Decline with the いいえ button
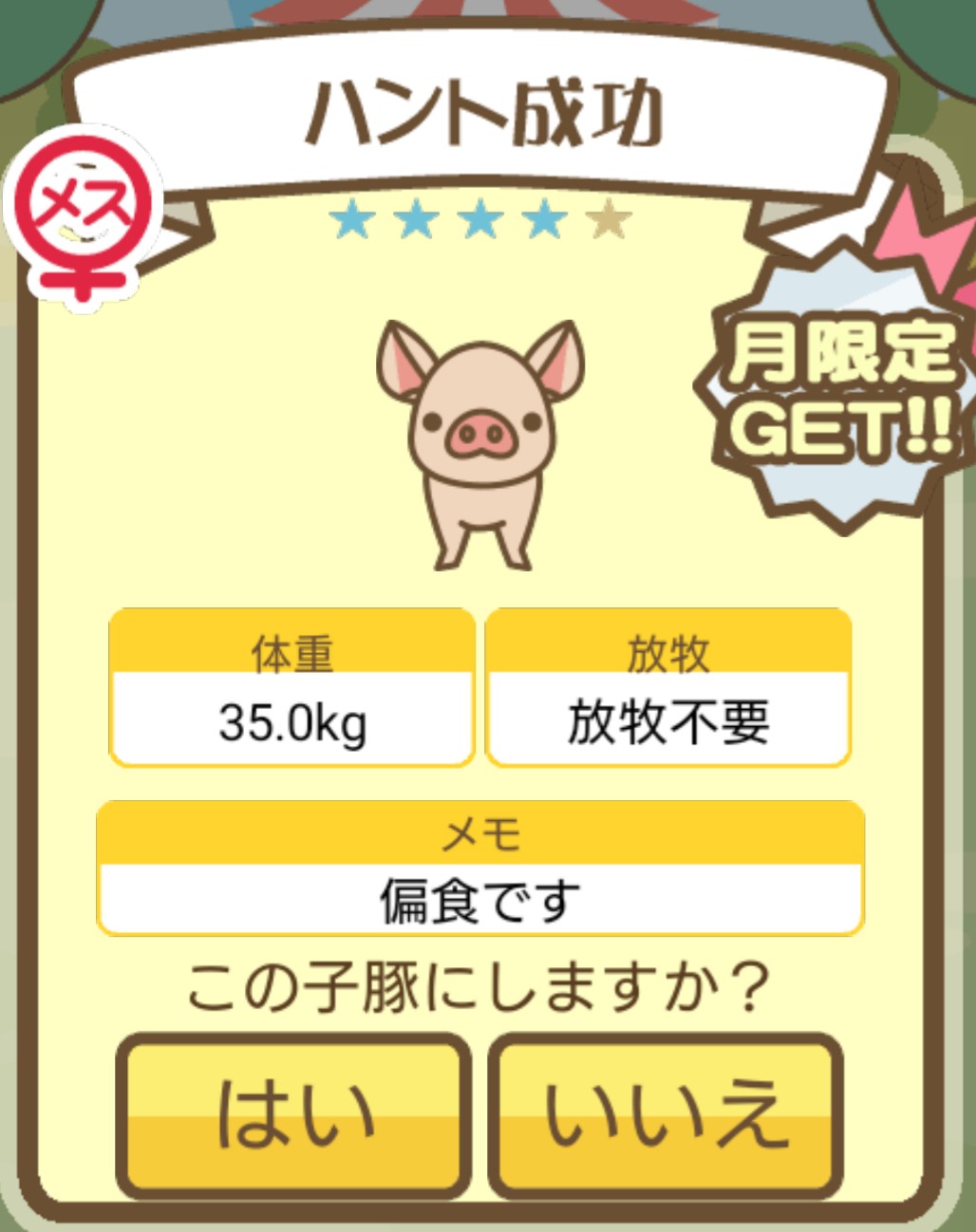Viewport: 976px width, 1232px height. point(666,1115)
